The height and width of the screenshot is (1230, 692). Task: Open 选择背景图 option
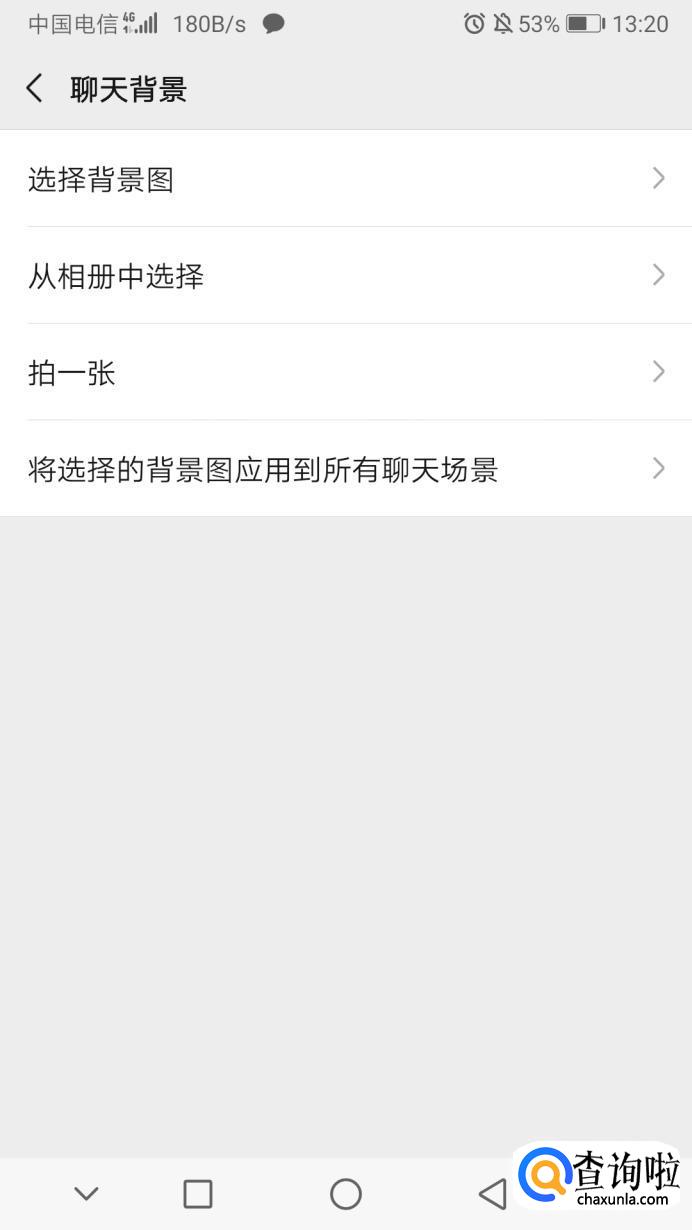tap(346, 179)
